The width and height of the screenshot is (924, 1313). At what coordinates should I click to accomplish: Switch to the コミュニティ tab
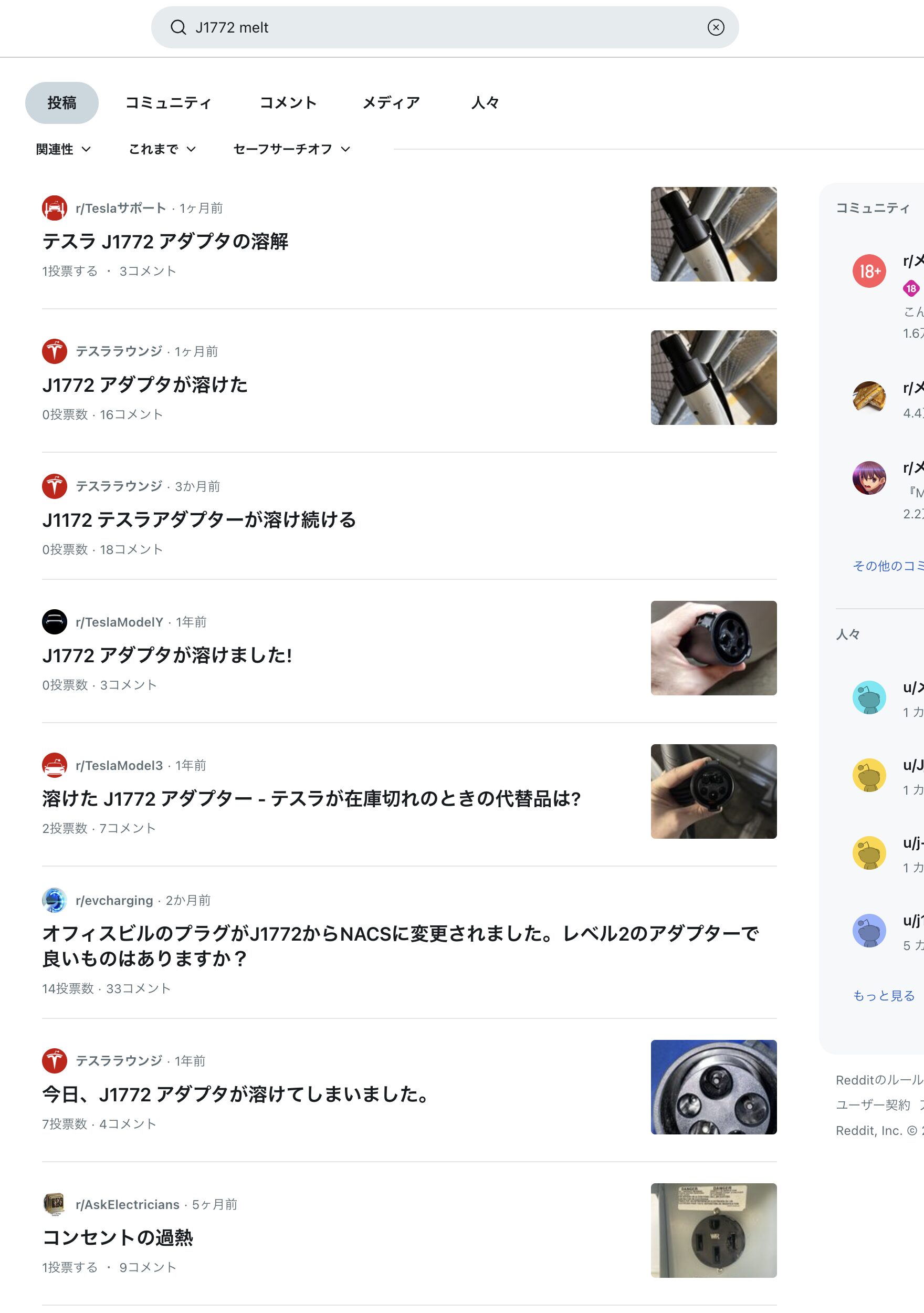pos(168,103)
